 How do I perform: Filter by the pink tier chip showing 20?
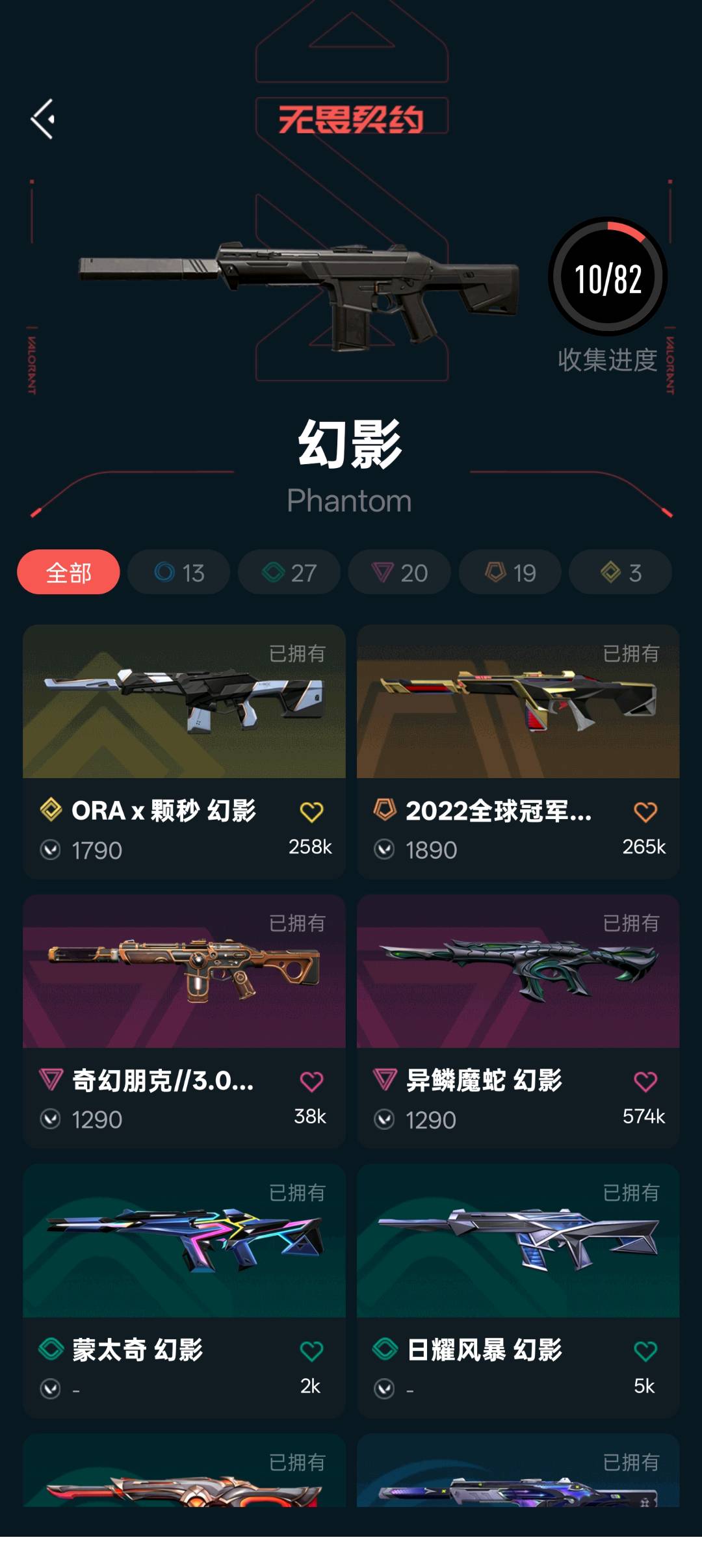[399, 572]
